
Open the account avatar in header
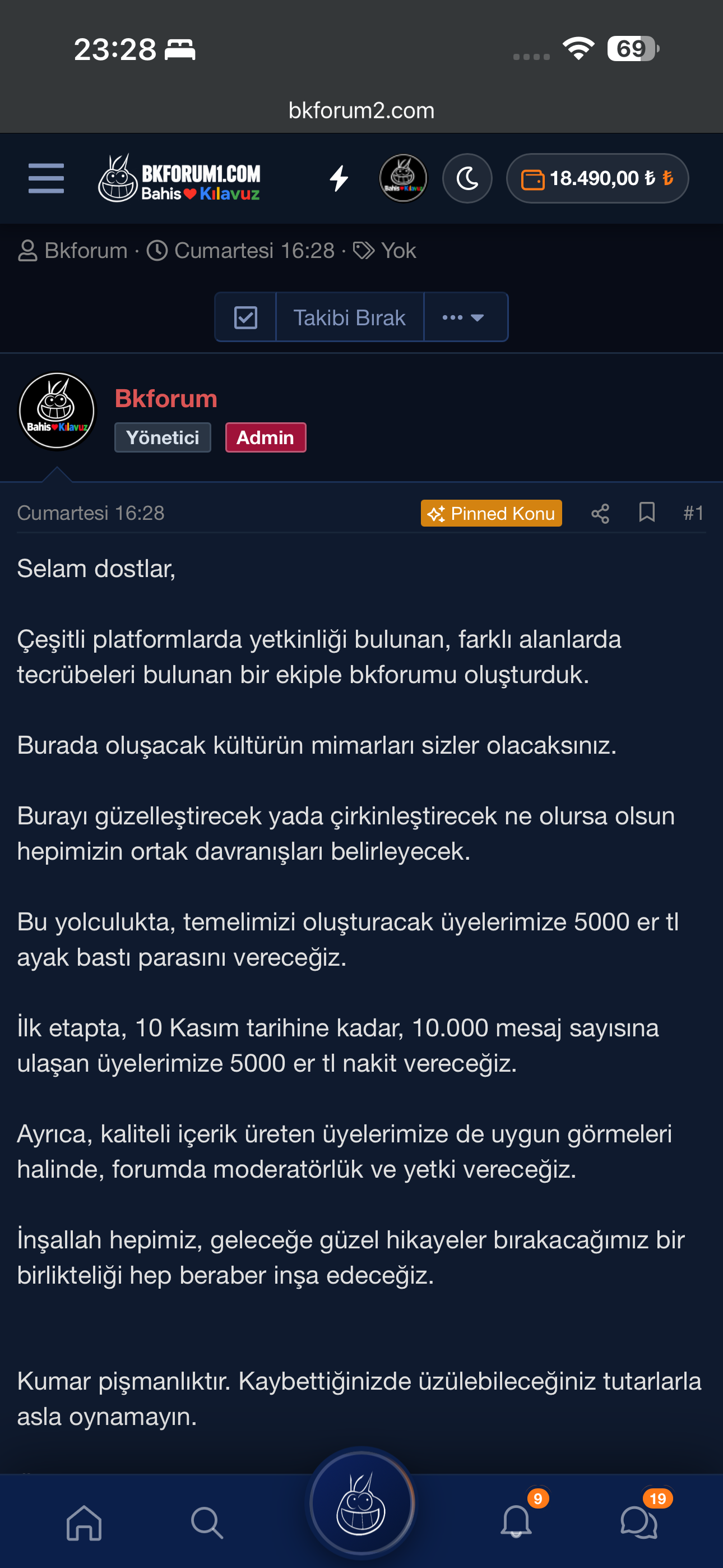403,178
